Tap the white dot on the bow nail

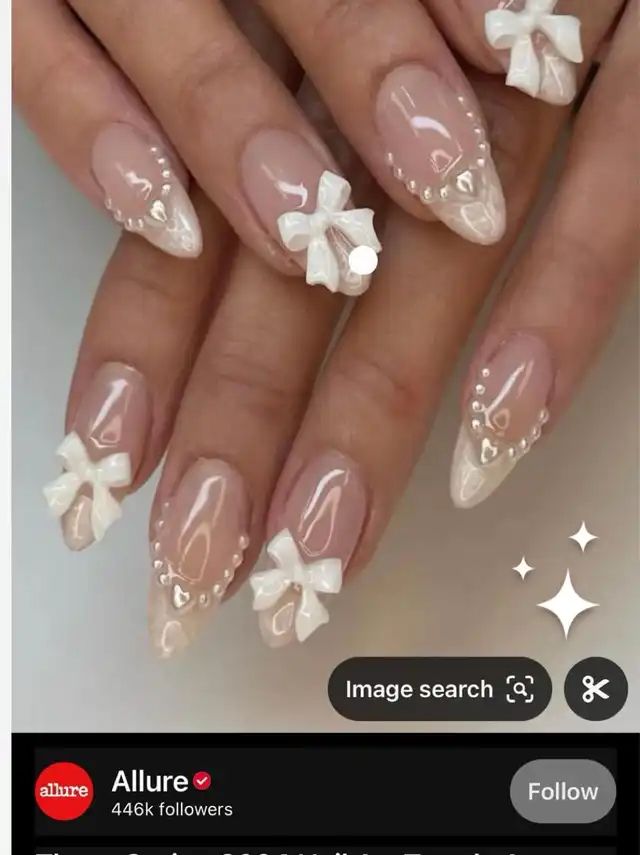tap(363, 261)
